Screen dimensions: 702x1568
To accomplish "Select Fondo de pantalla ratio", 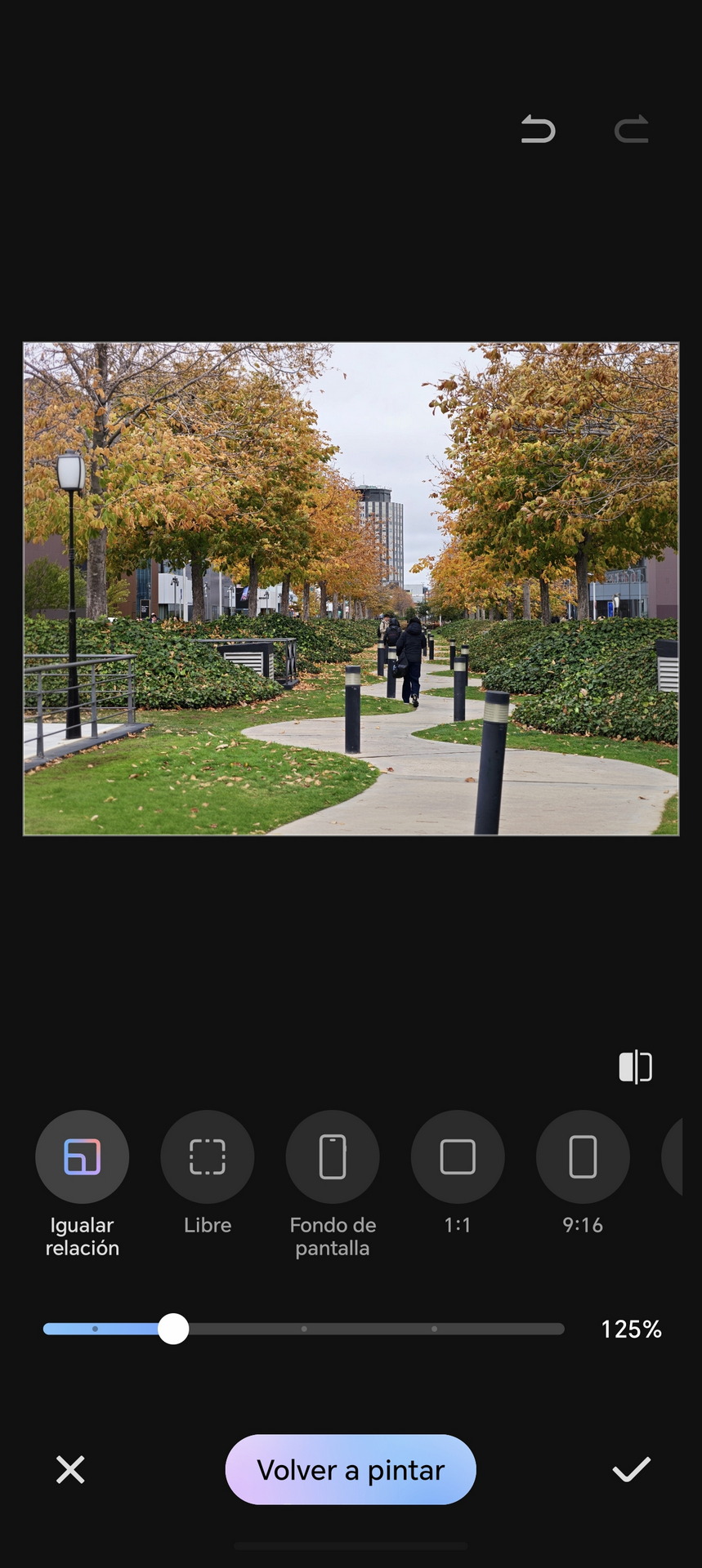I will coord(333,1156).
